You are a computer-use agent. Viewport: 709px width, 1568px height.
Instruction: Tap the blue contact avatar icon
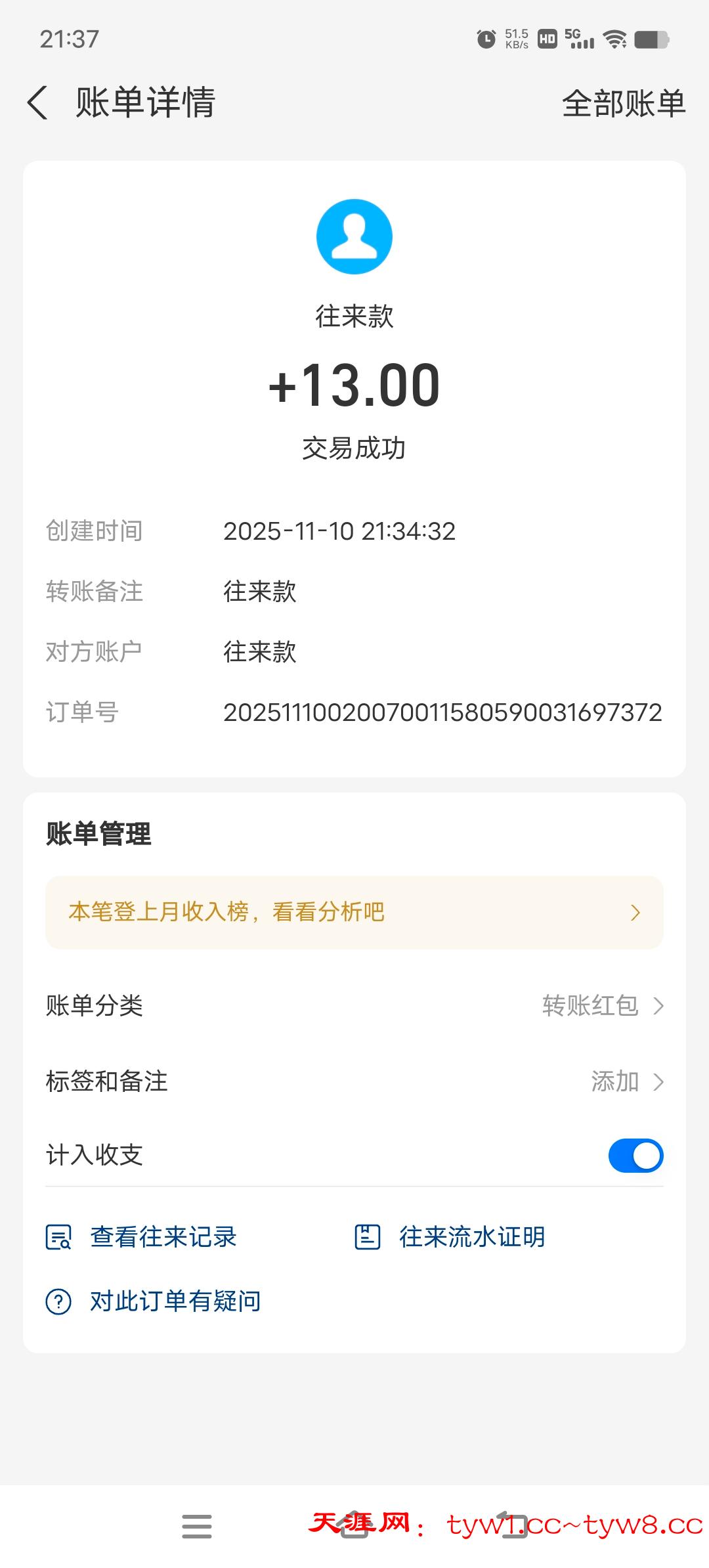(x=354, y=236)
